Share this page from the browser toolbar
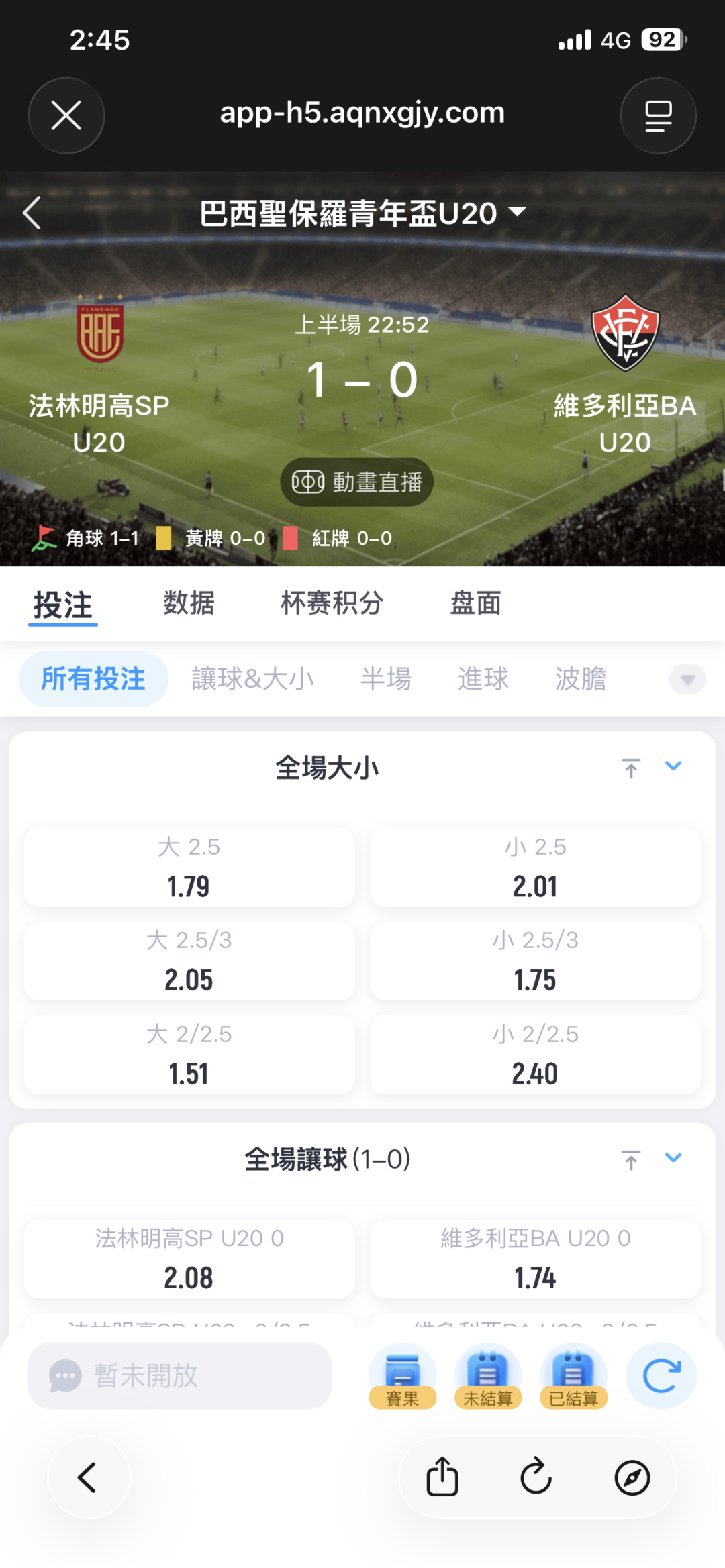The height and width of the screenshot is (1568, 725). [x=442, y=1477]
